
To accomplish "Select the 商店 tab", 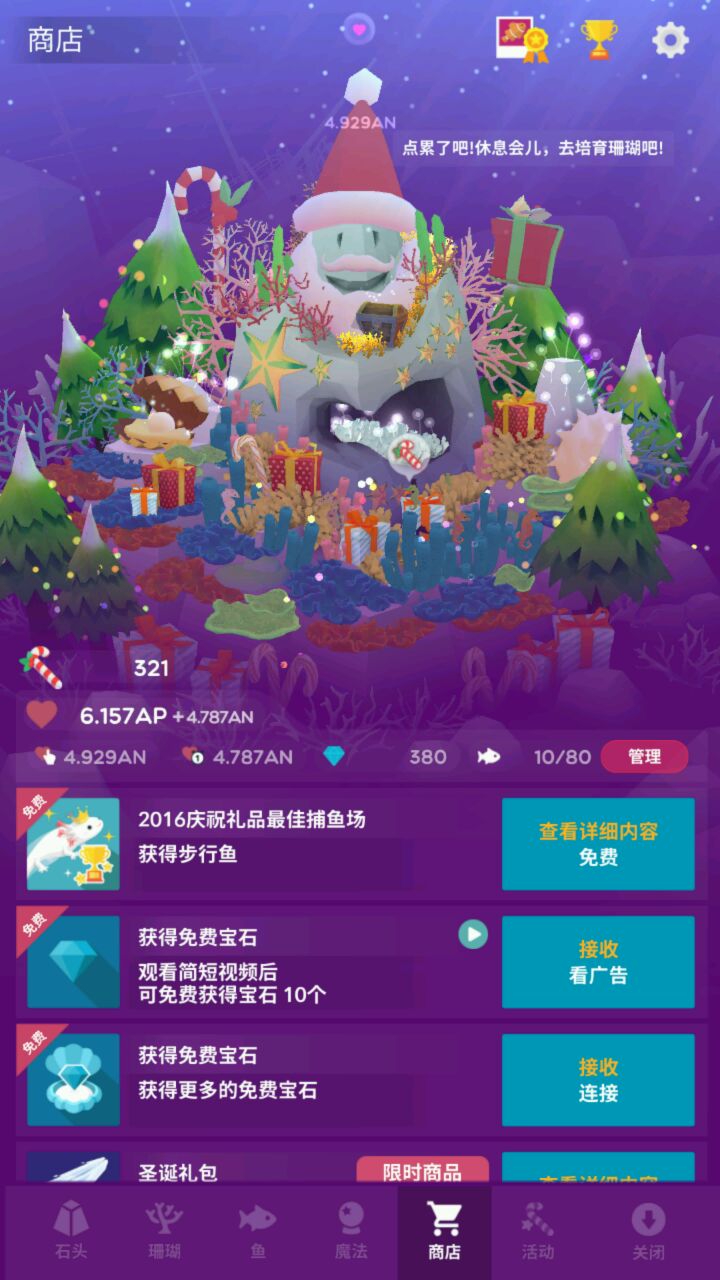I will point(444,1231).
